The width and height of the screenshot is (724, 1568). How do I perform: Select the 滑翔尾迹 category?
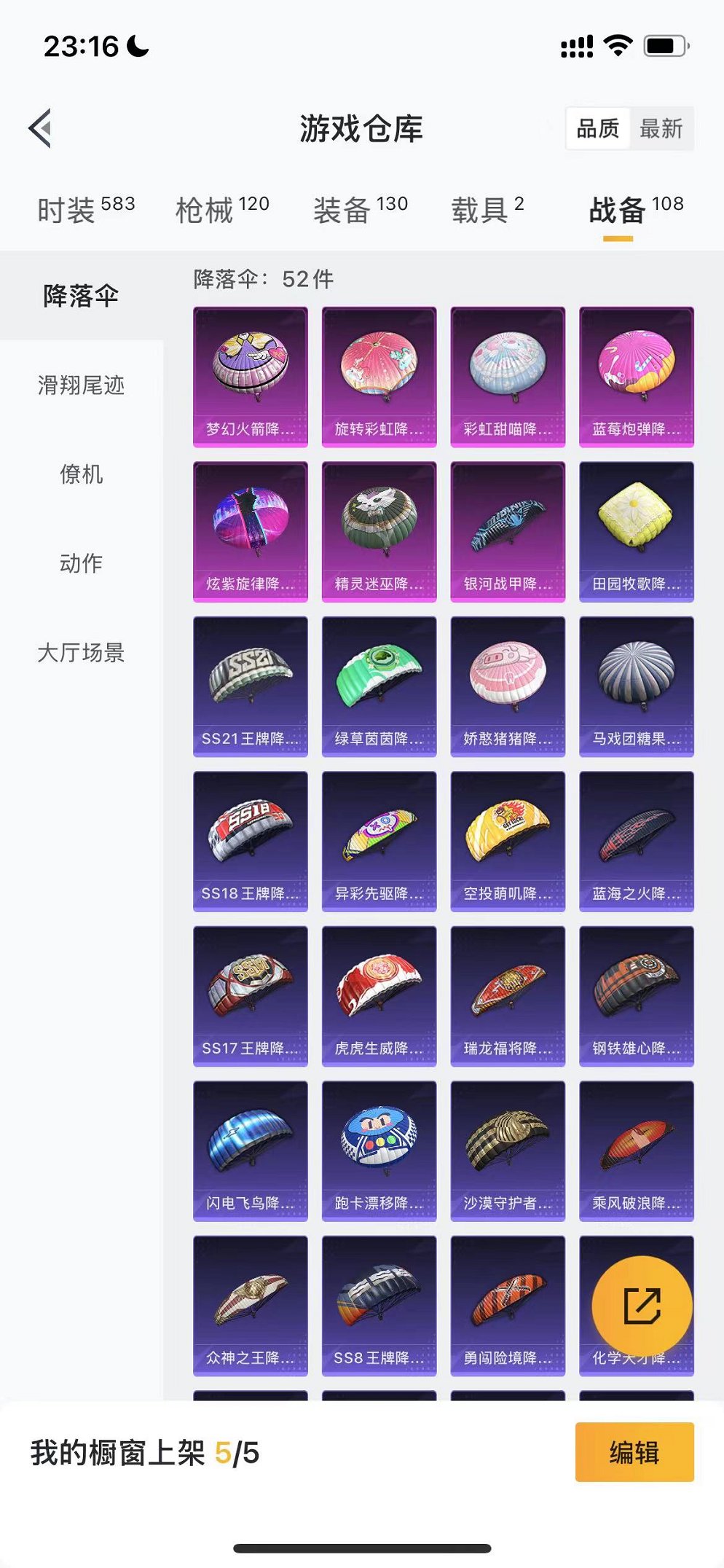point(82,385)
